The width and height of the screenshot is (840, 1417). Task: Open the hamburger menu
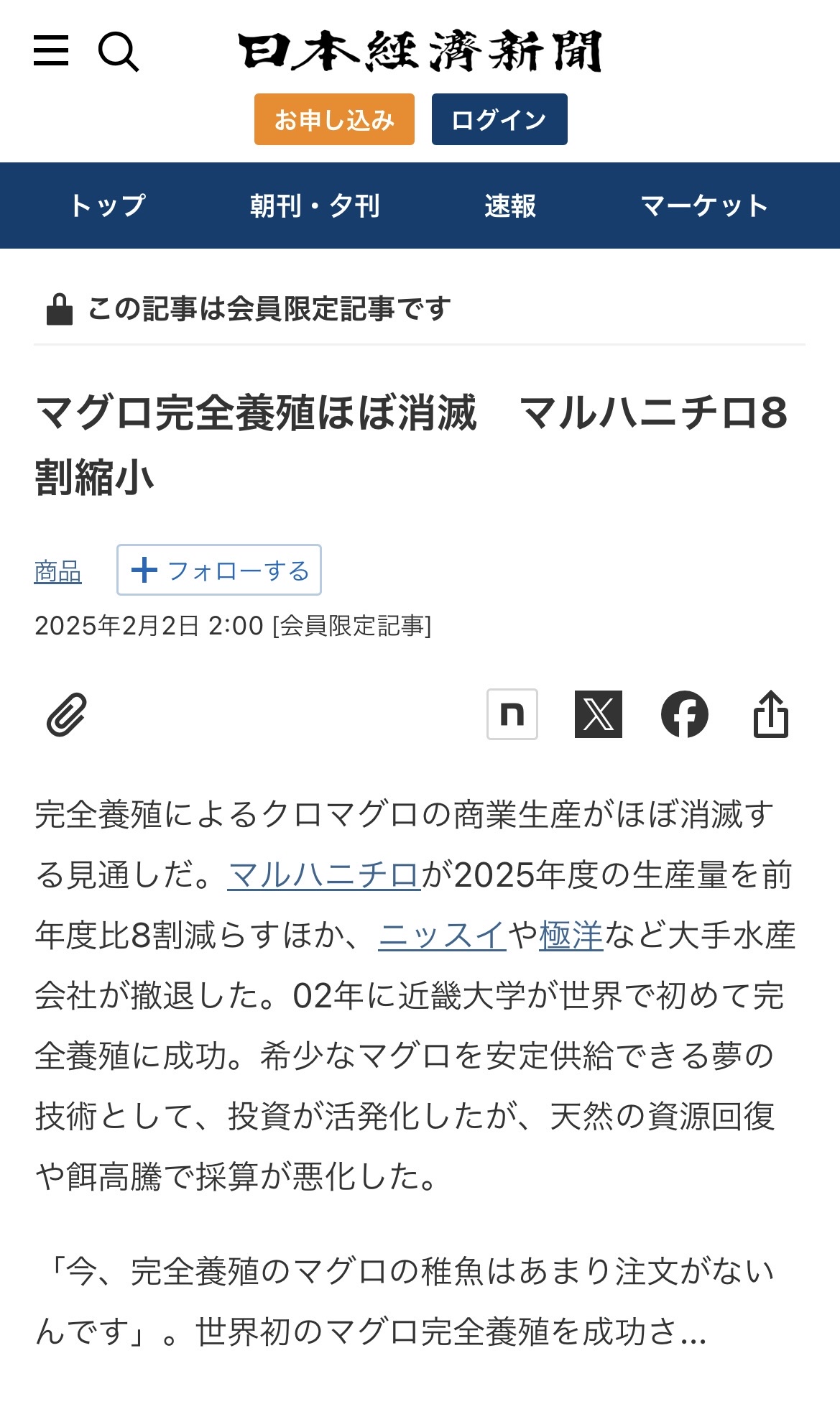tap(51, 51)
